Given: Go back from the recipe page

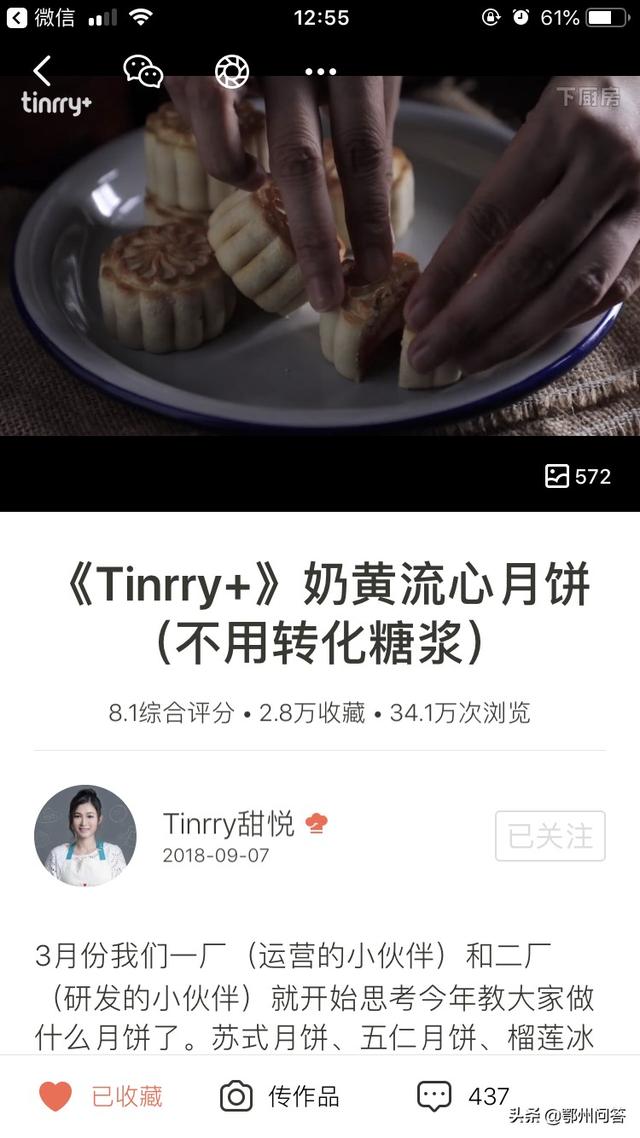Looking at the screenshot, I should point(42,71).
